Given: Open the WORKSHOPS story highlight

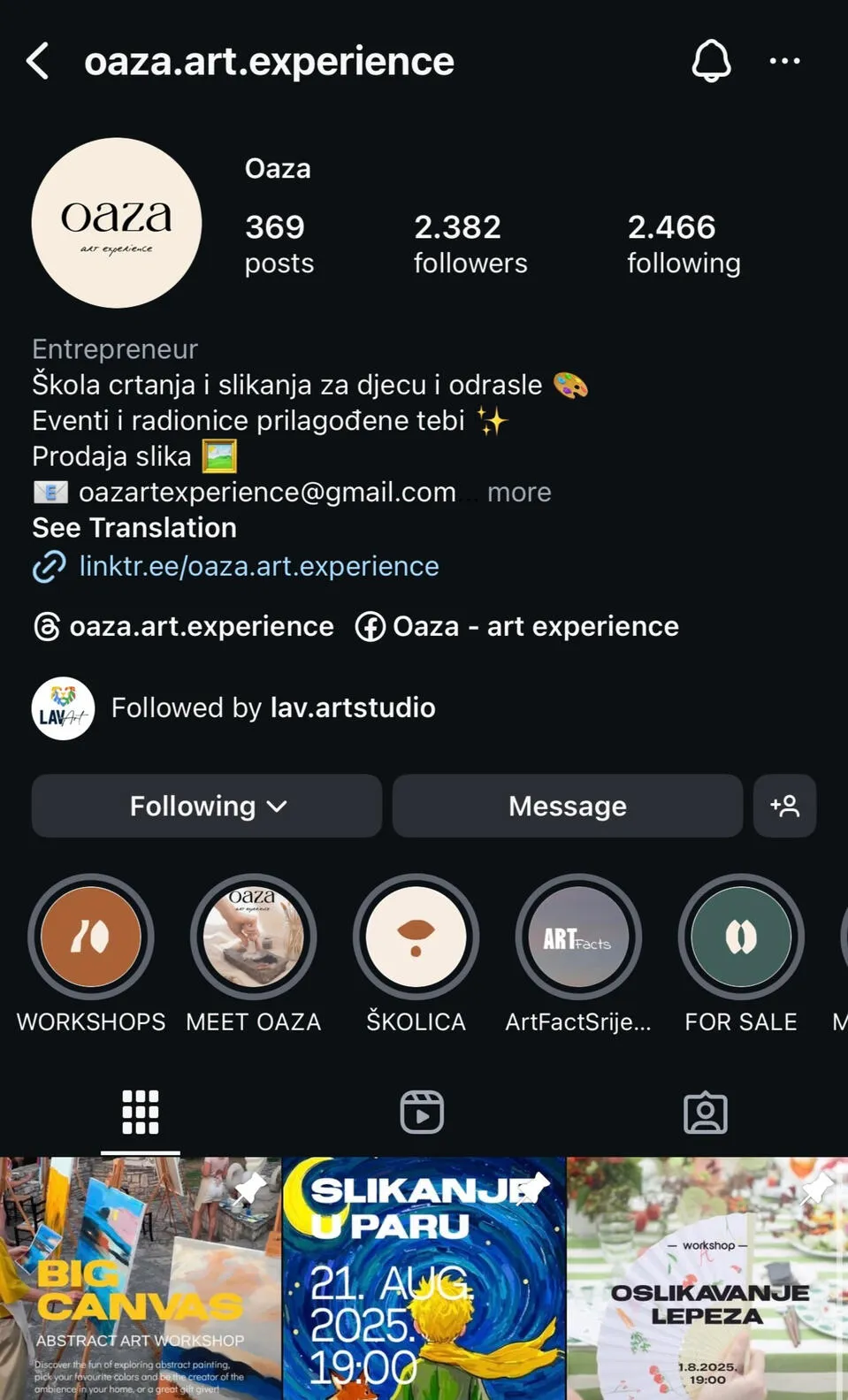Looking at the screenshot, I should tap(90, 937).
